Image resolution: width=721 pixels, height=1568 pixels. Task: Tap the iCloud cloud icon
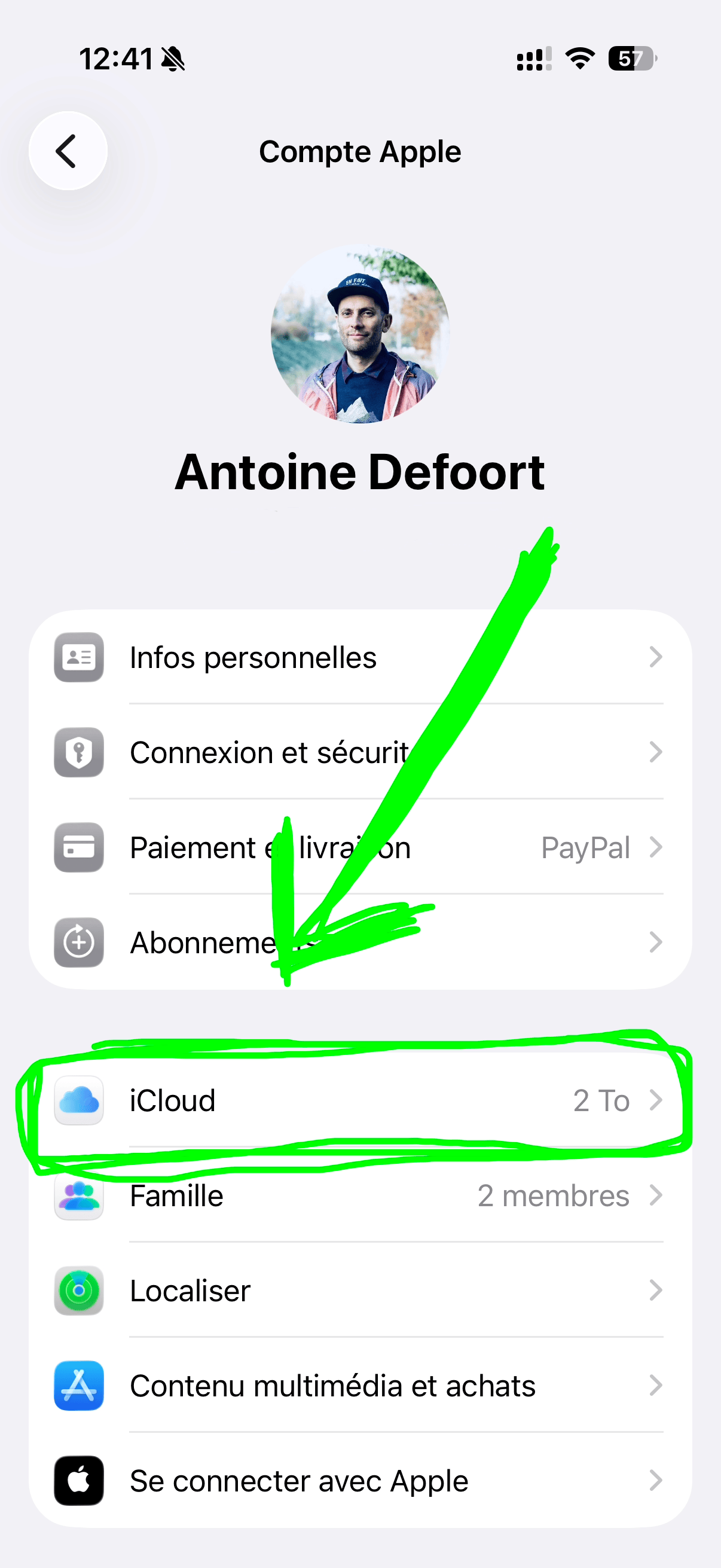[x=78, y=1100]
